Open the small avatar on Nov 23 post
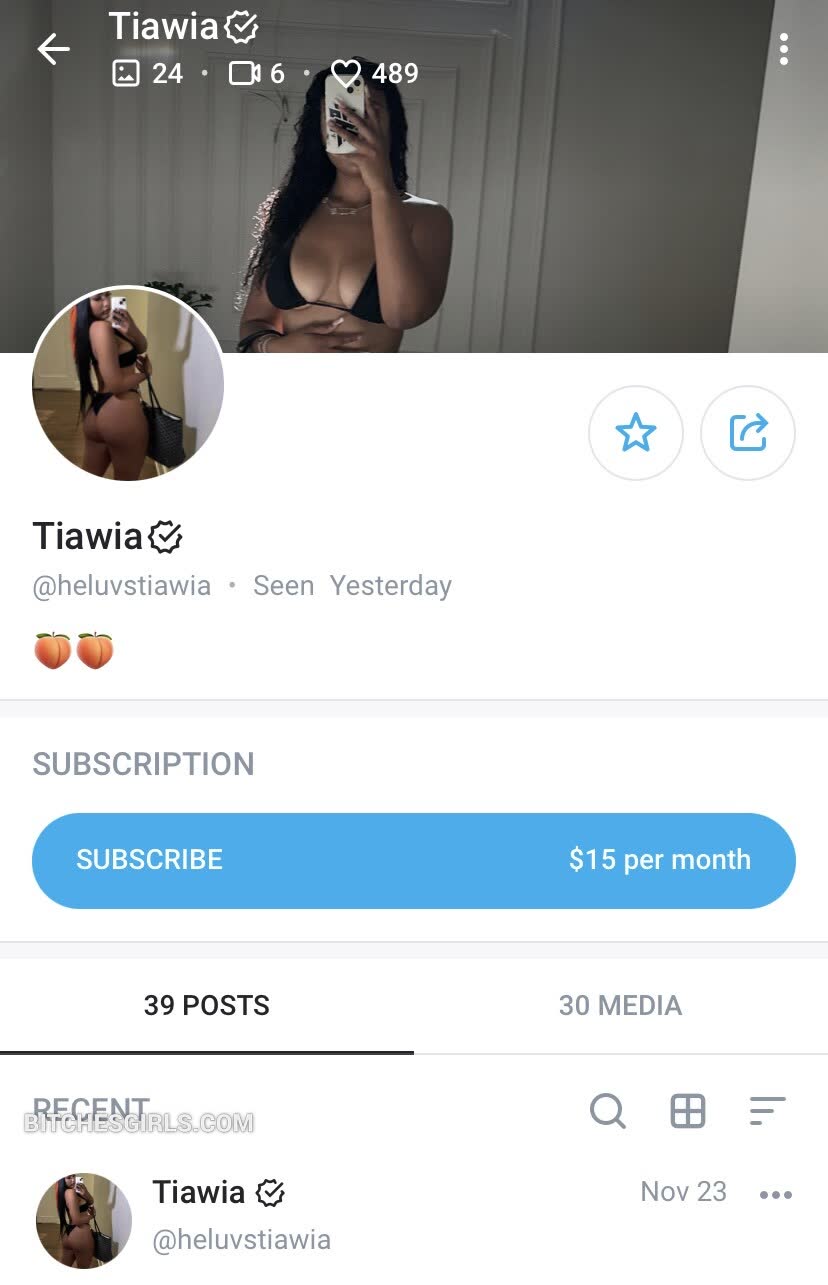Image resolution: width=828 pixels, height=1285 pixels. [x=84, y=1220]
